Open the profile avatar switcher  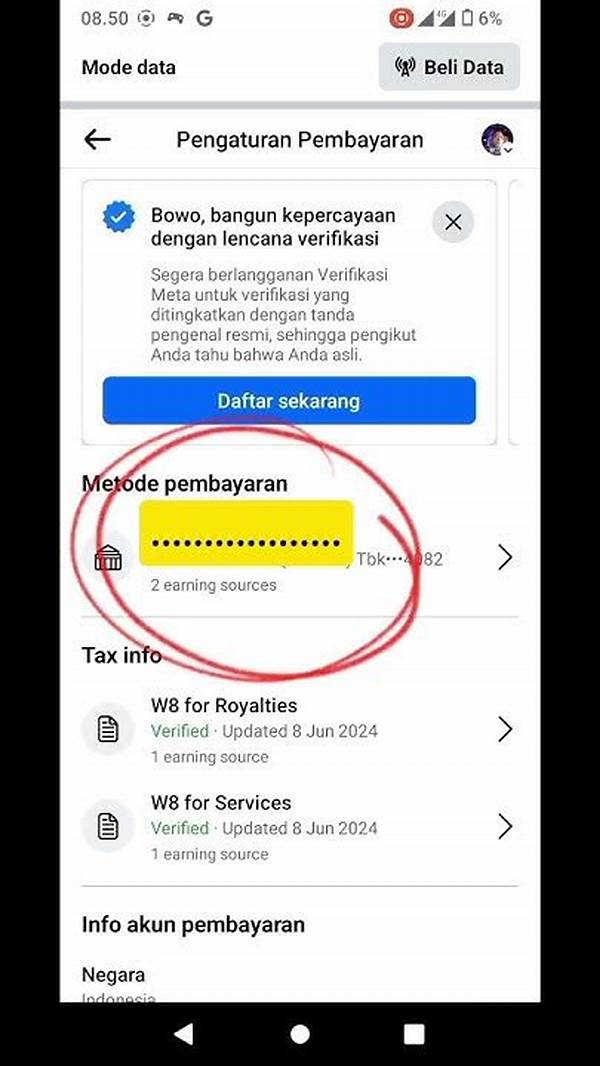click(497, 140)
